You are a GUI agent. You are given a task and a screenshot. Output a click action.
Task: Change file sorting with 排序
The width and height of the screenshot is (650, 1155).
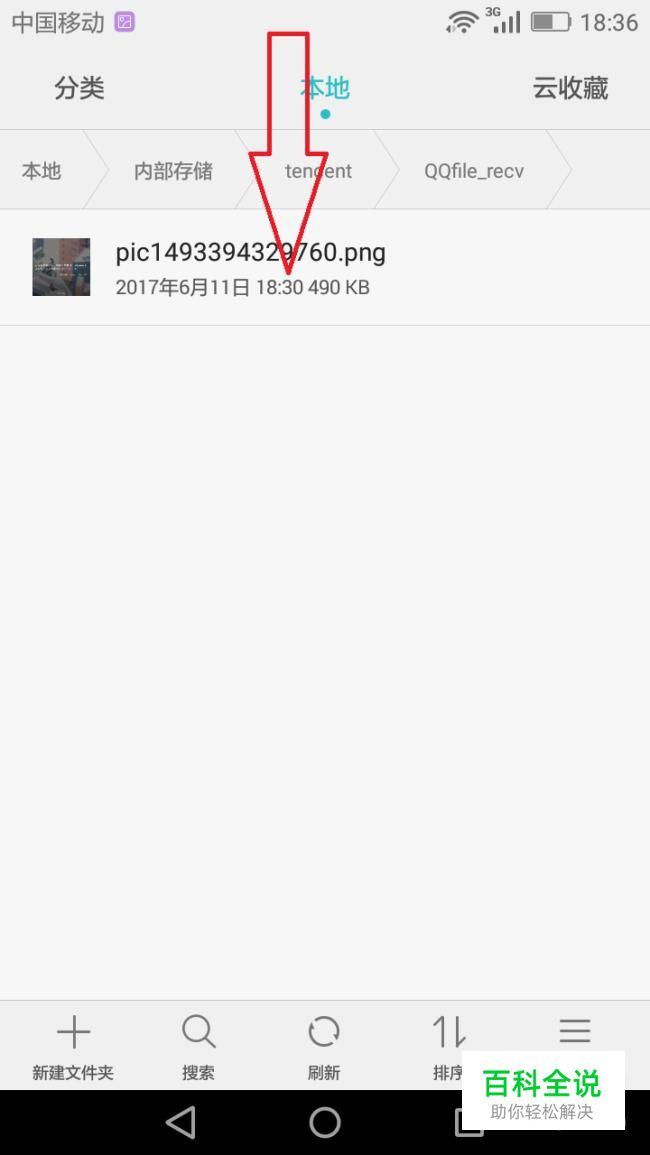pyautogui.click(x=448, y=1046)
